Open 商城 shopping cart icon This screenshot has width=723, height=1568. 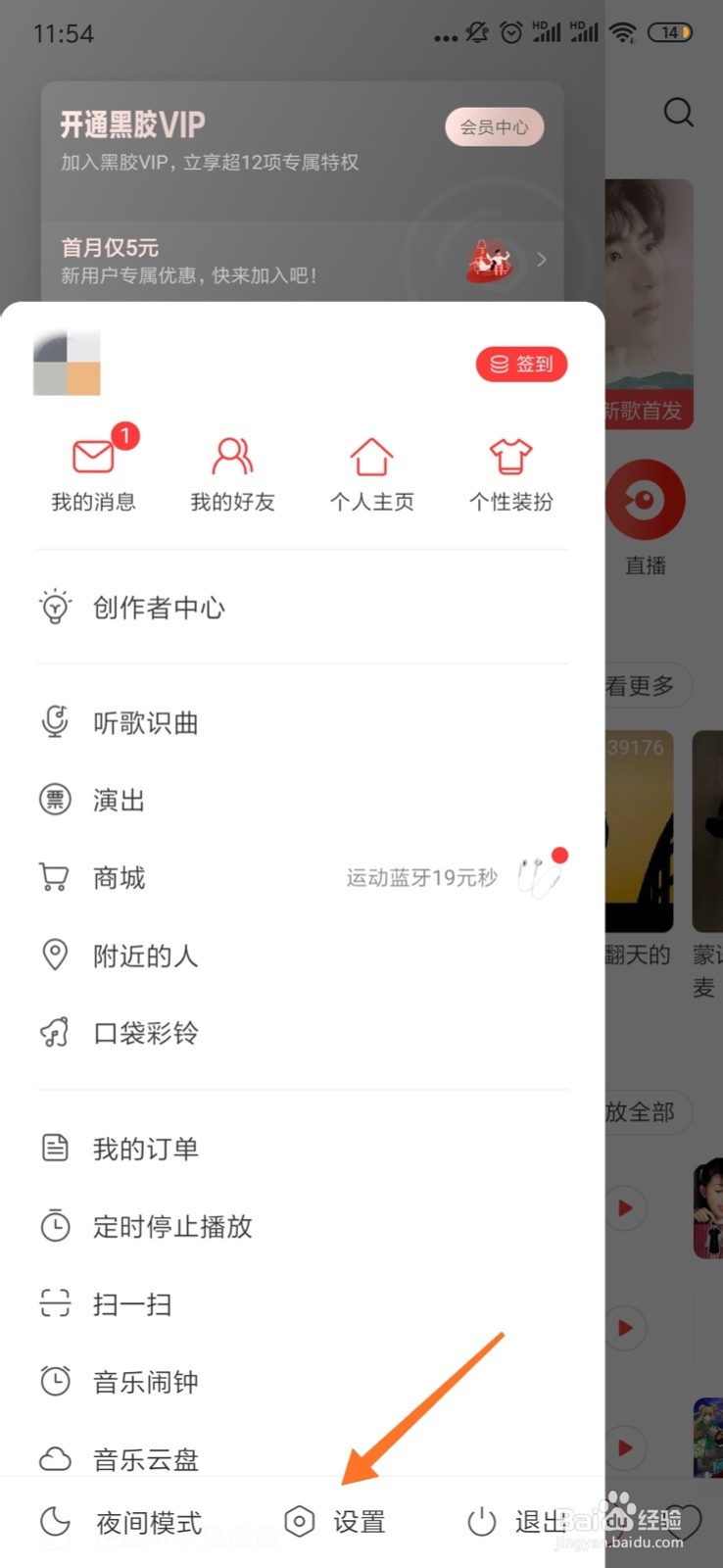point(119,878)
